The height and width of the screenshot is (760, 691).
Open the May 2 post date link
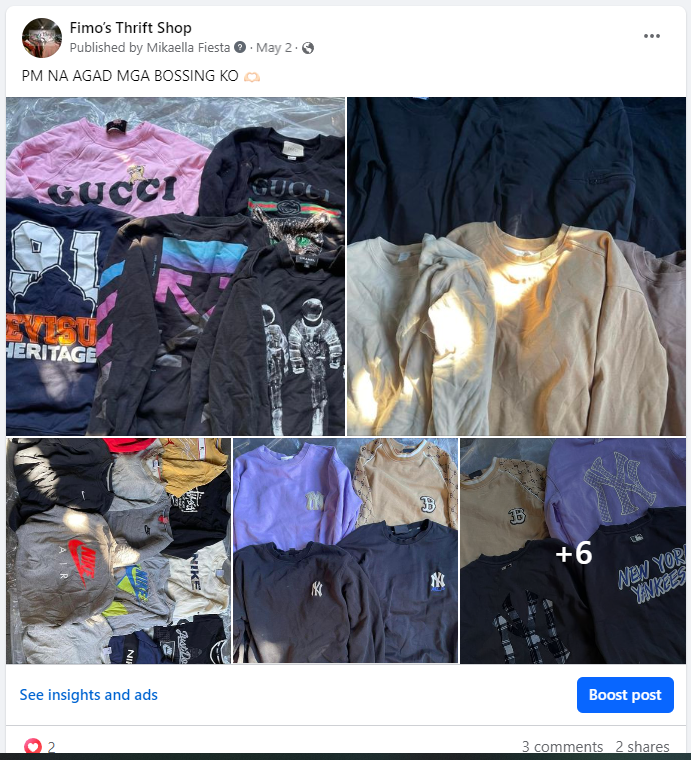click(x=275, y=47)
